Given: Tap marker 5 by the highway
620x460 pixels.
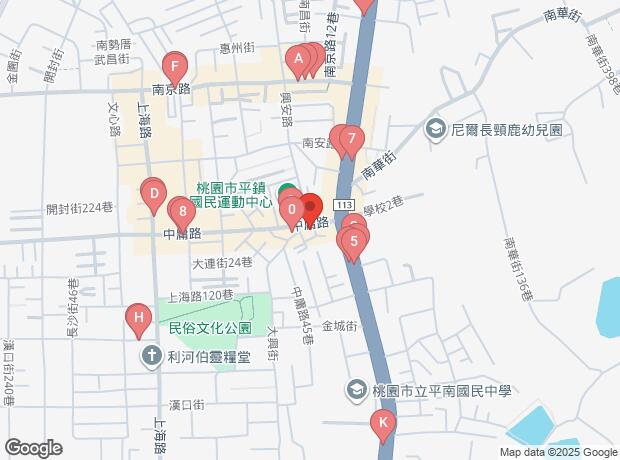Looking at the screenshot, I should click(354, 241).
